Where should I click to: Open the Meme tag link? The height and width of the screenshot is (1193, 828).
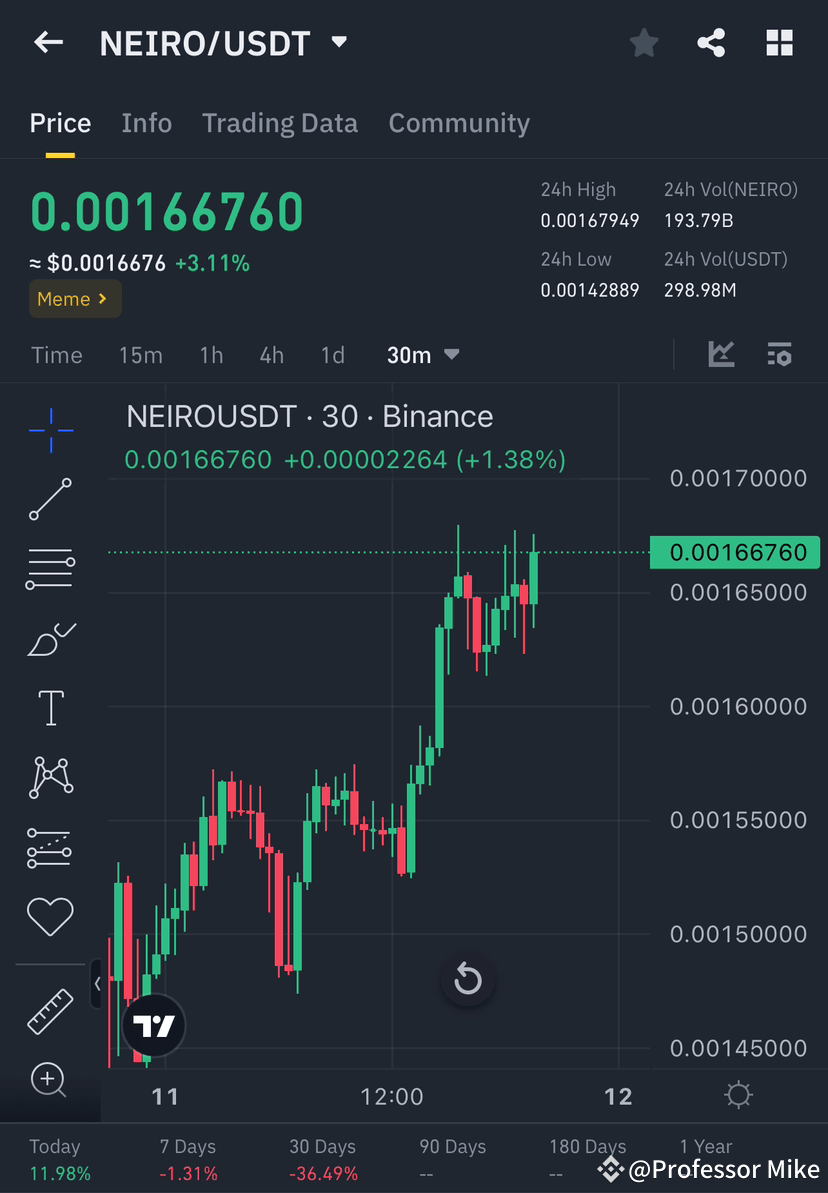[x=74, y=298]
